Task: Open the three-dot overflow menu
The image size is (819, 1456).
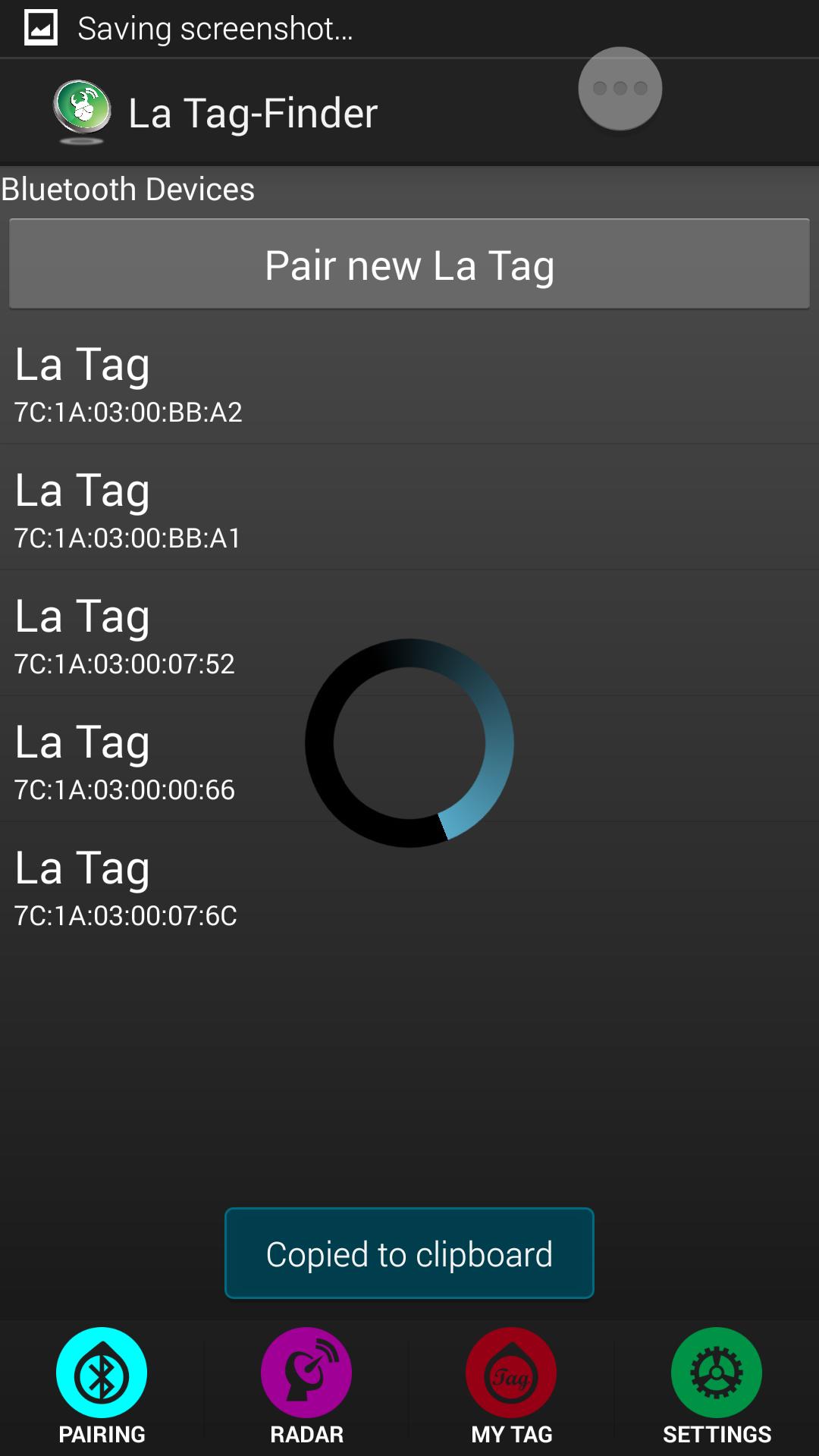Action: (620, 89)
